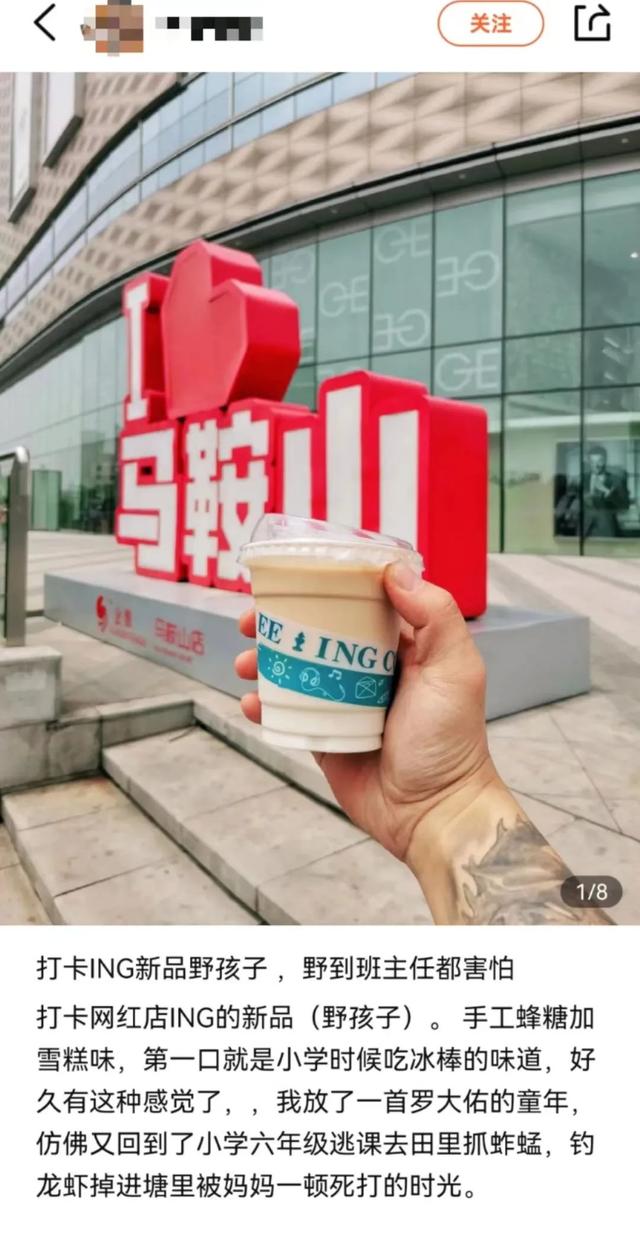Open the first post photo fullscreen

(320, 498)
